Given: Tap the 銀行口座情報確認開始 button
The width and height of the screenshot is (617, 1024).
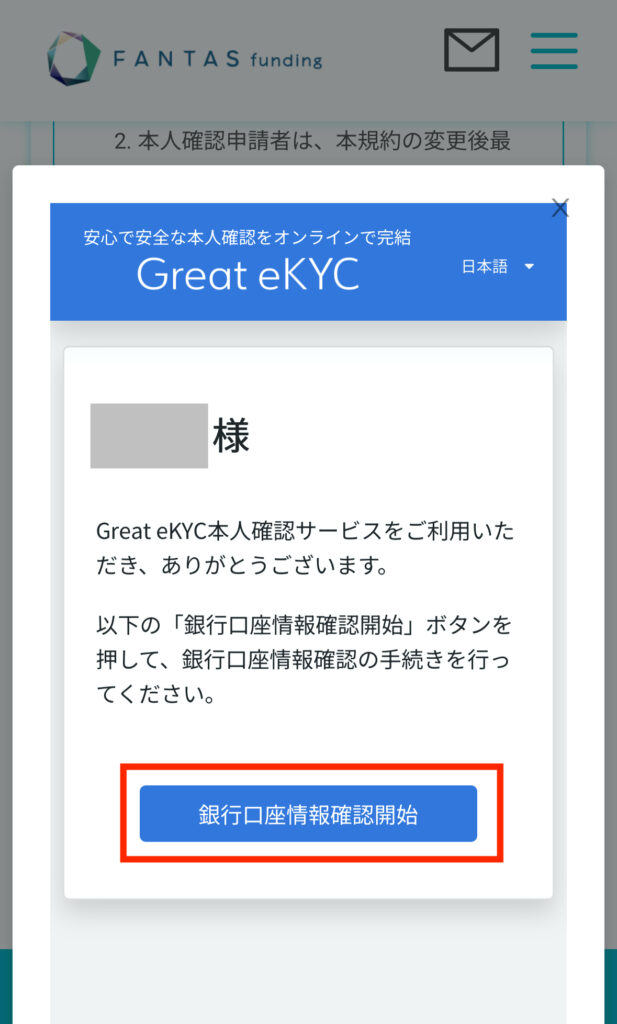Looking at the screenshot, I should pos(308,814).
